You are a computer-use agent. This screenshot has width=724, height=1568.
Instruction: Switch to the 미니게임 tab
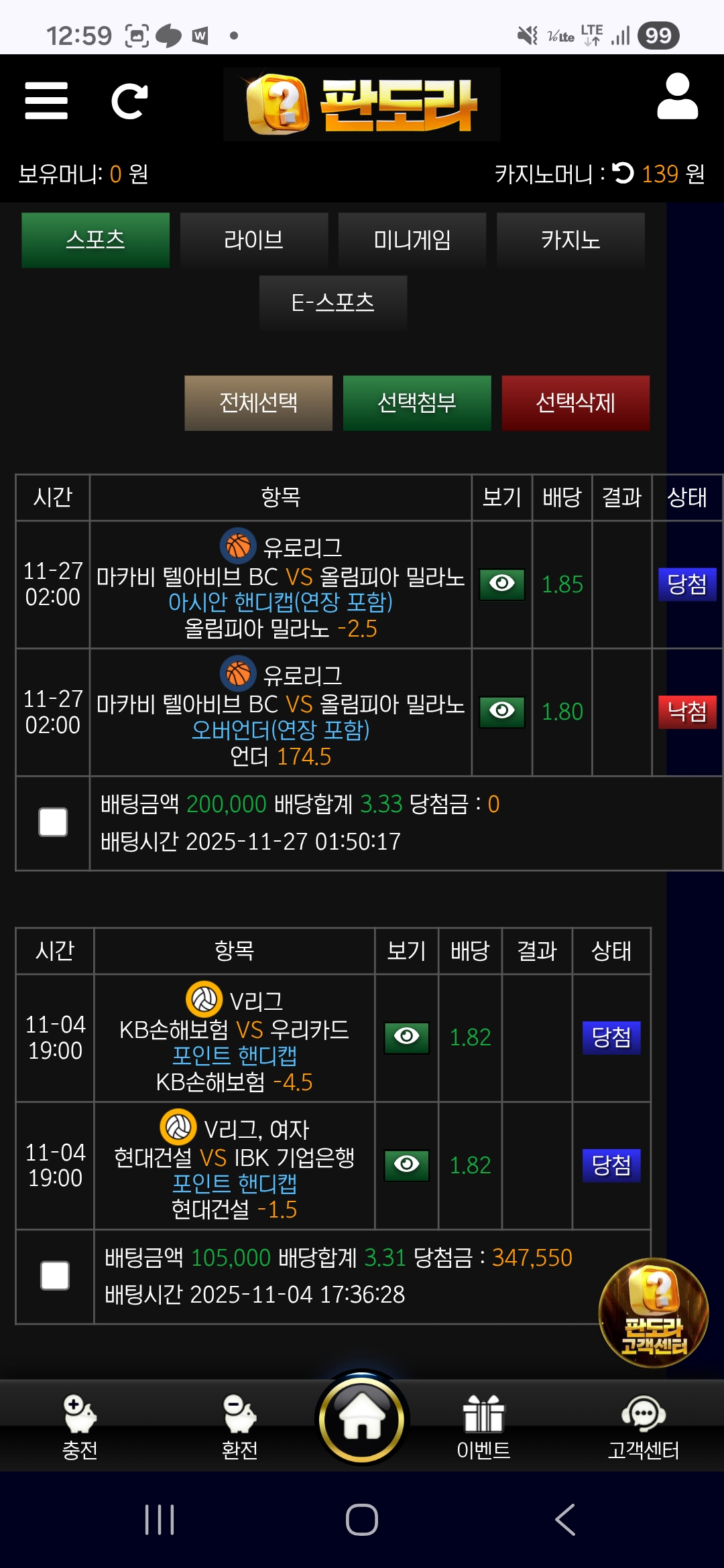pyautogui.click(x=412, y=240)
